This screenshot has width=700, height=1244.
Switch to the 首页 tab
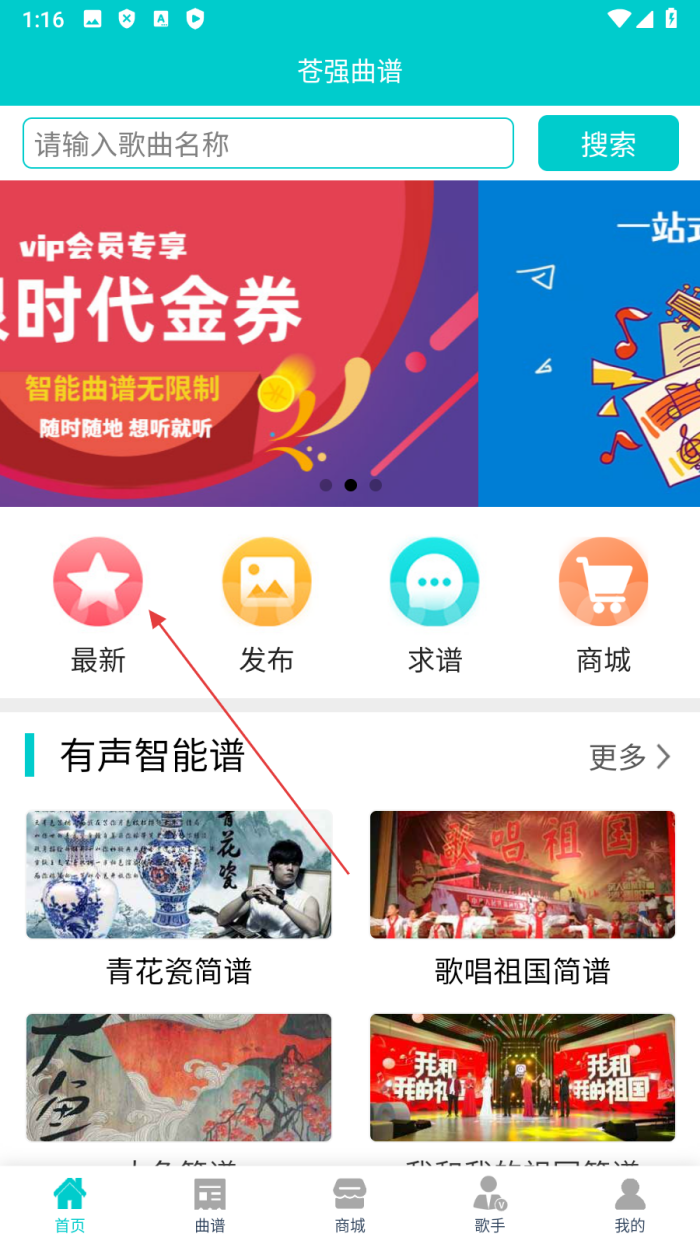(x=70, y=1205)
